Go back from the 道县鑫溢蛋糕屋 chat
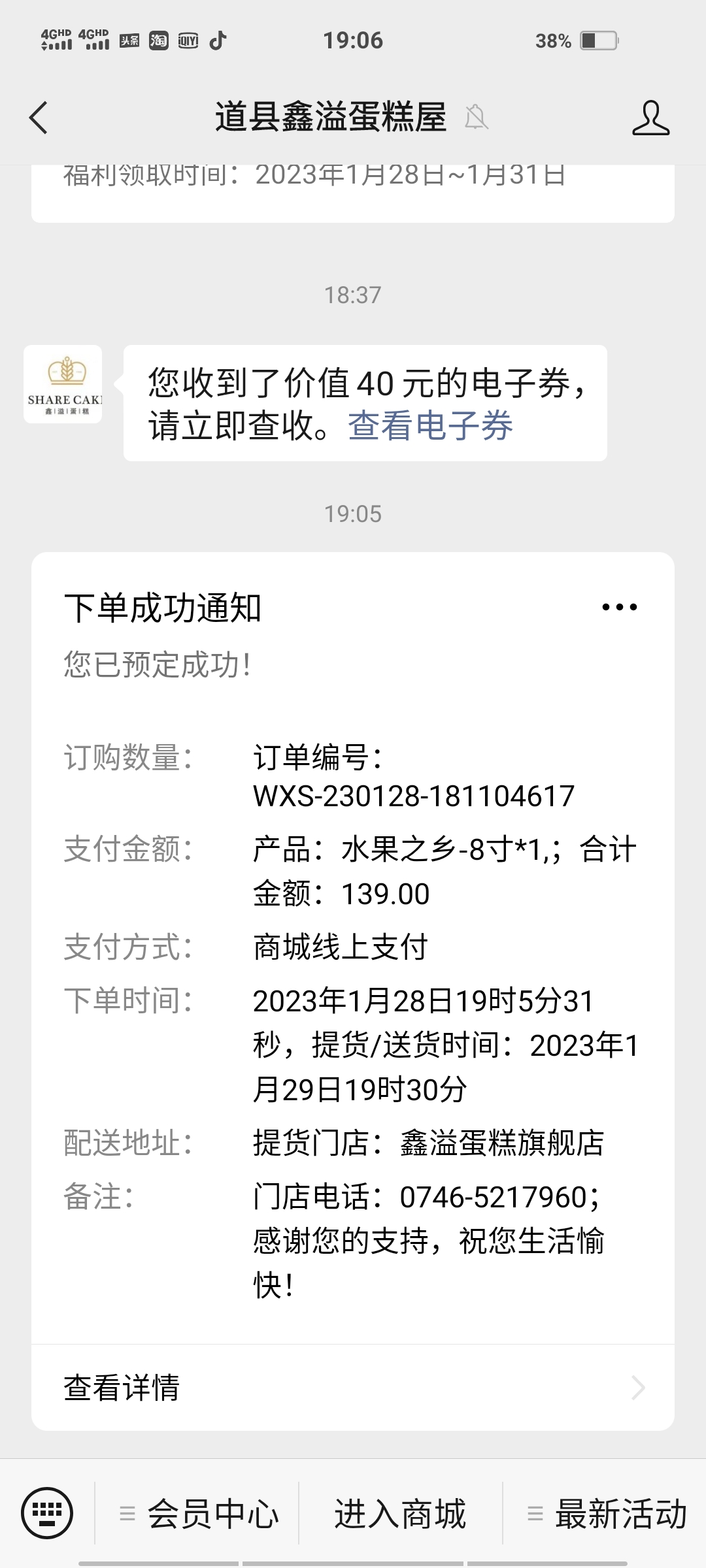Image resolution: width=706 pixels, height=1568 pixels. click(39, 118)
